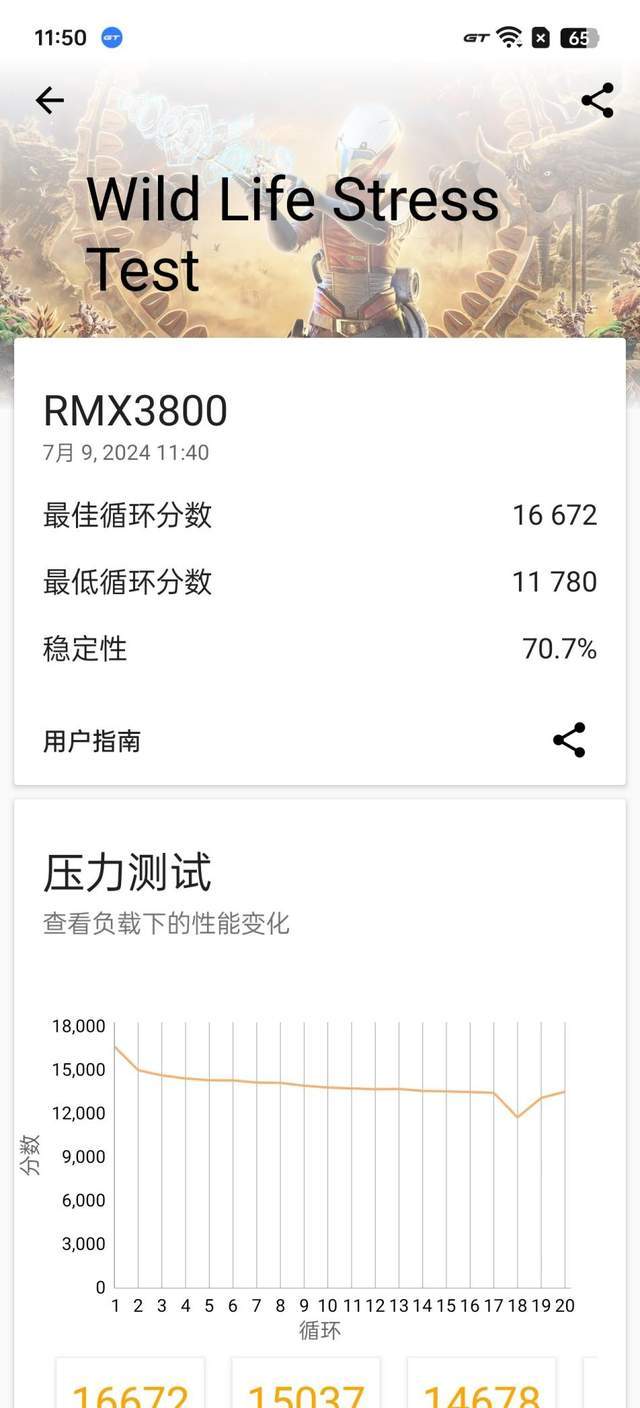The image size is (640, 1408).
Task: Share results via the header share icon
Action: pyautogui.click(x=597, y=100)
